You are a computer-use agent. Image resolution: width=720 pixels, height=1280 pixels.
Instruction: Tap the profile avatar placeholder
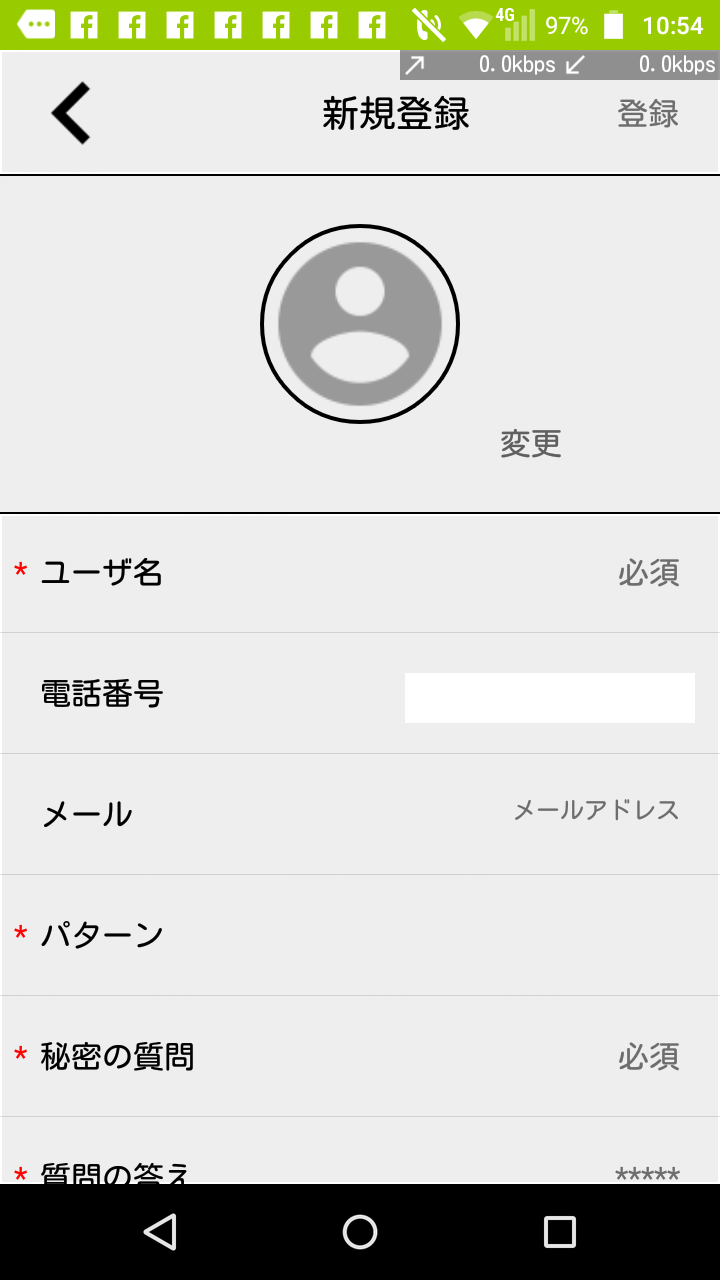click(360, 324)
